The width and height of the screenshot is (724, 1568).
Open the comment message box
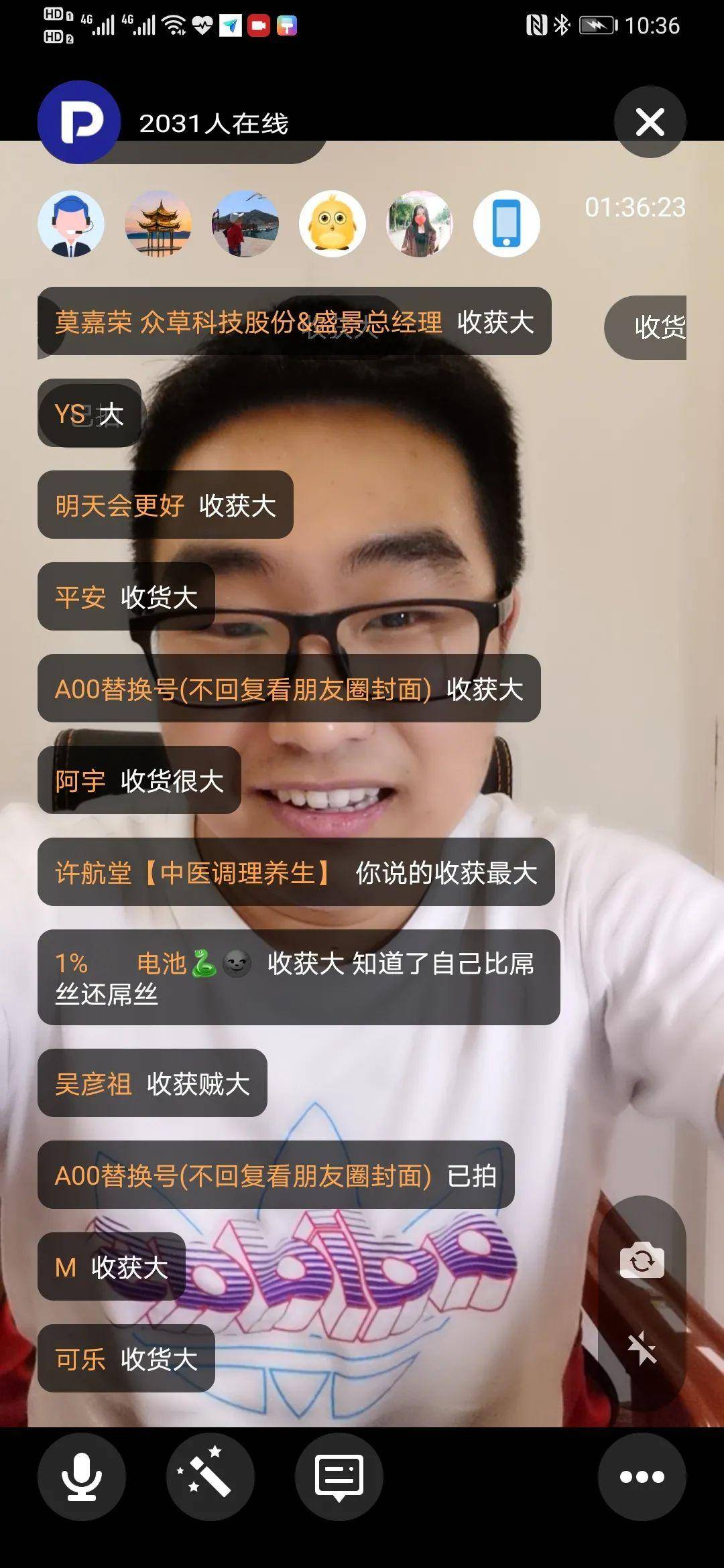pyautogui.click(x=339, y=1476)
